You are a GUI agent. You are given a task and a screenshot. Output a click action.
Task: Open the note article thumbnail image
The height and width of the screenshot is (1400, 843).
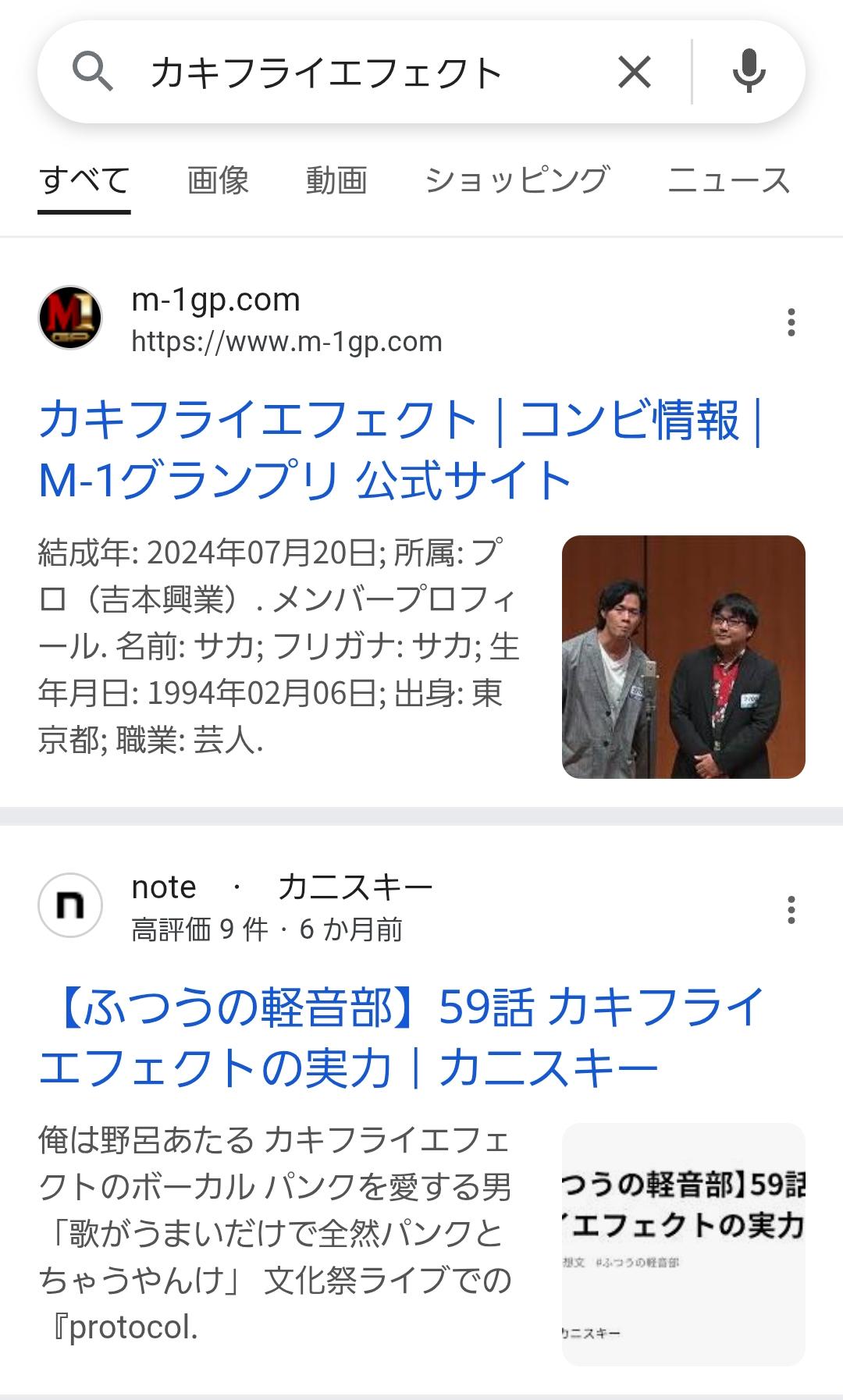click(683, 1244)
